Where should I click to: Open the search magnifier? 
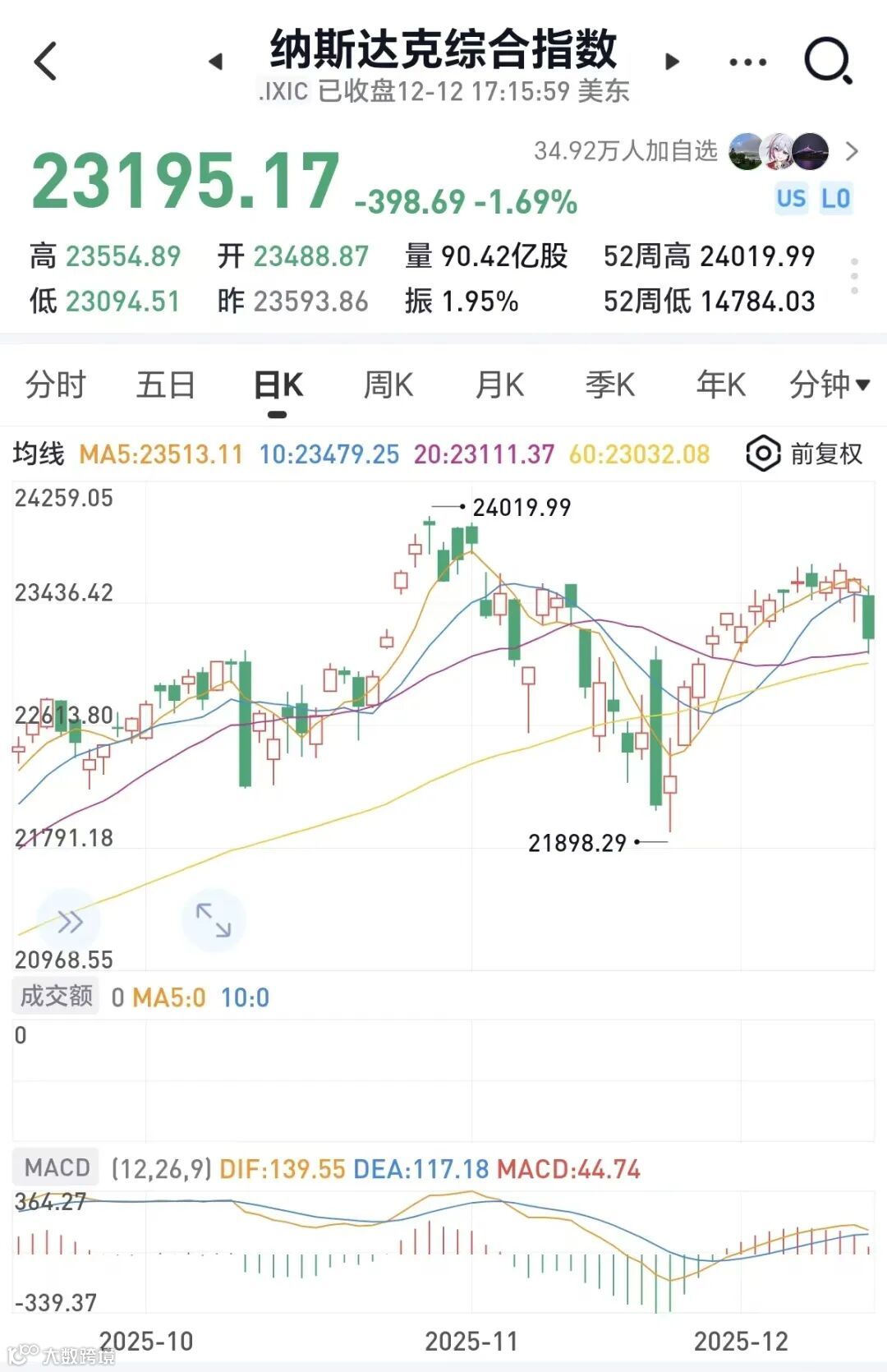point(828,61)
